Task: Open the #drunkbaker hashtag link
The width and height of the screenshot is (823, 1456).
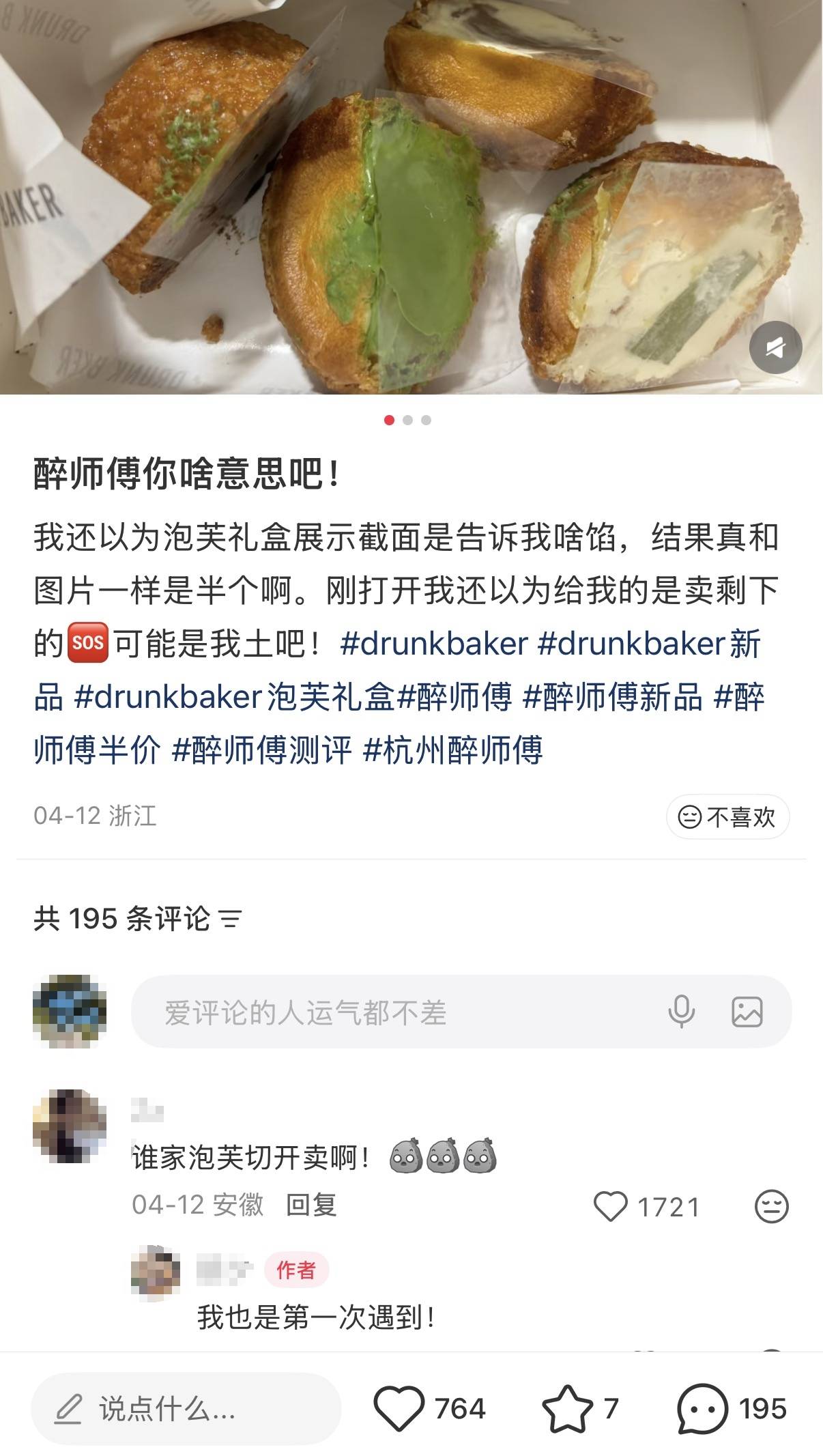Action: (434, 644)
